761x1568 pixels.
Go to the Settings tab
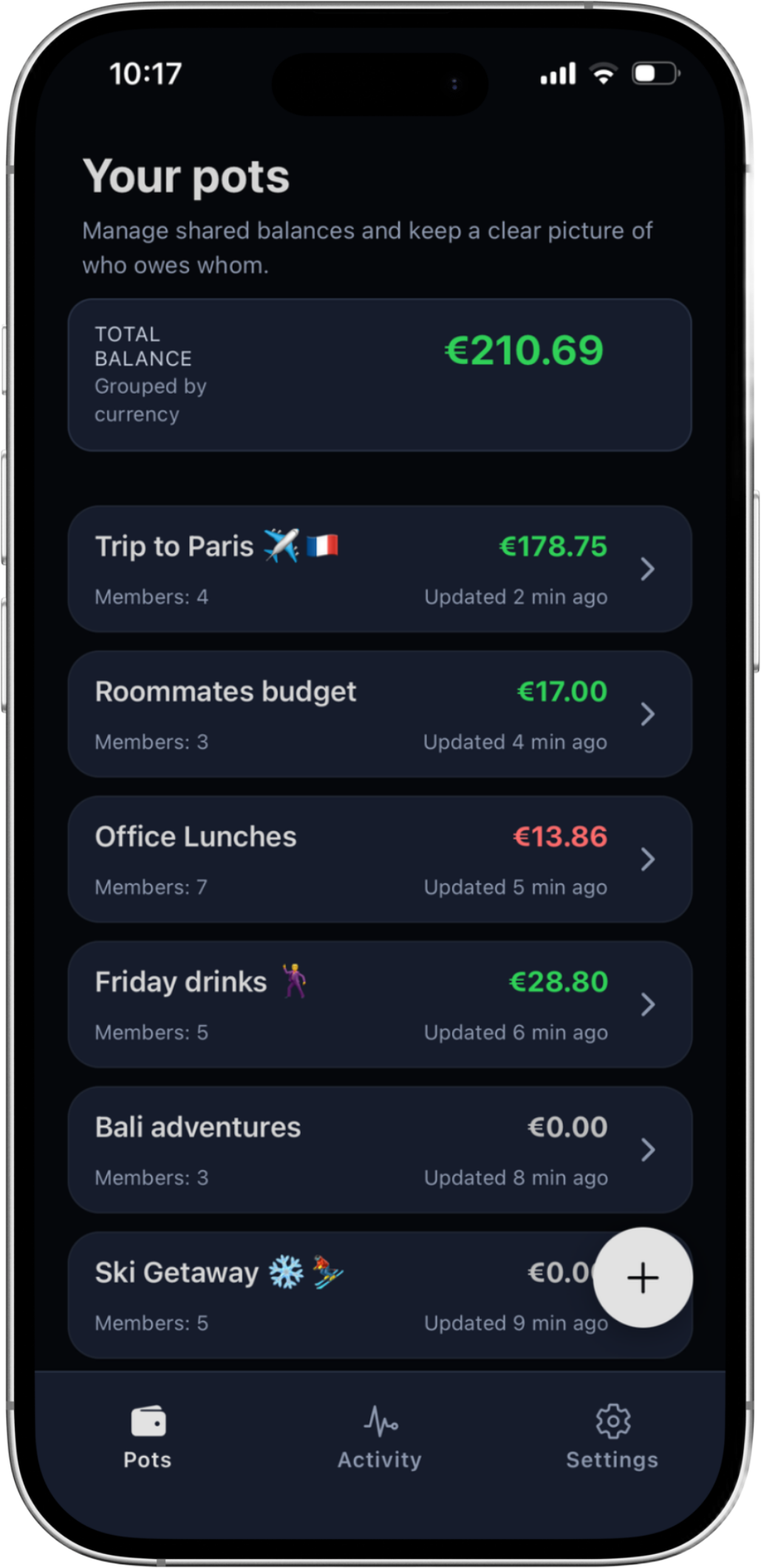612,1437
